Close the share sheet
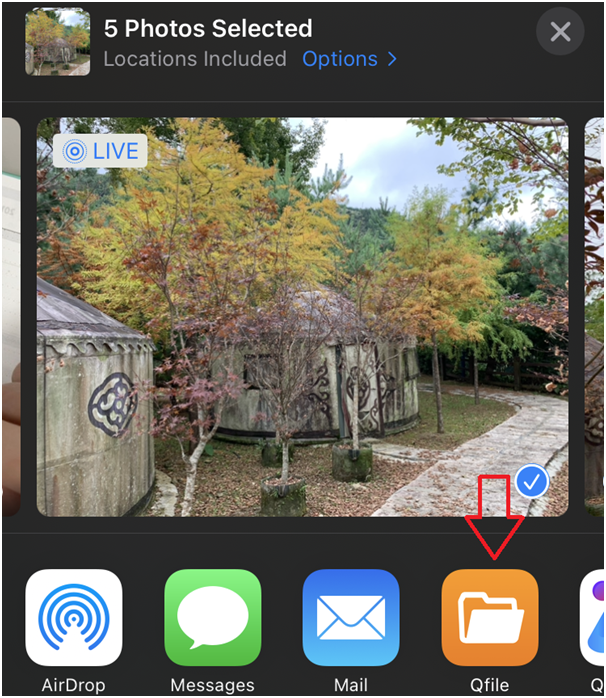This screenshot has width=606, height=698. (x=560, y=32)
